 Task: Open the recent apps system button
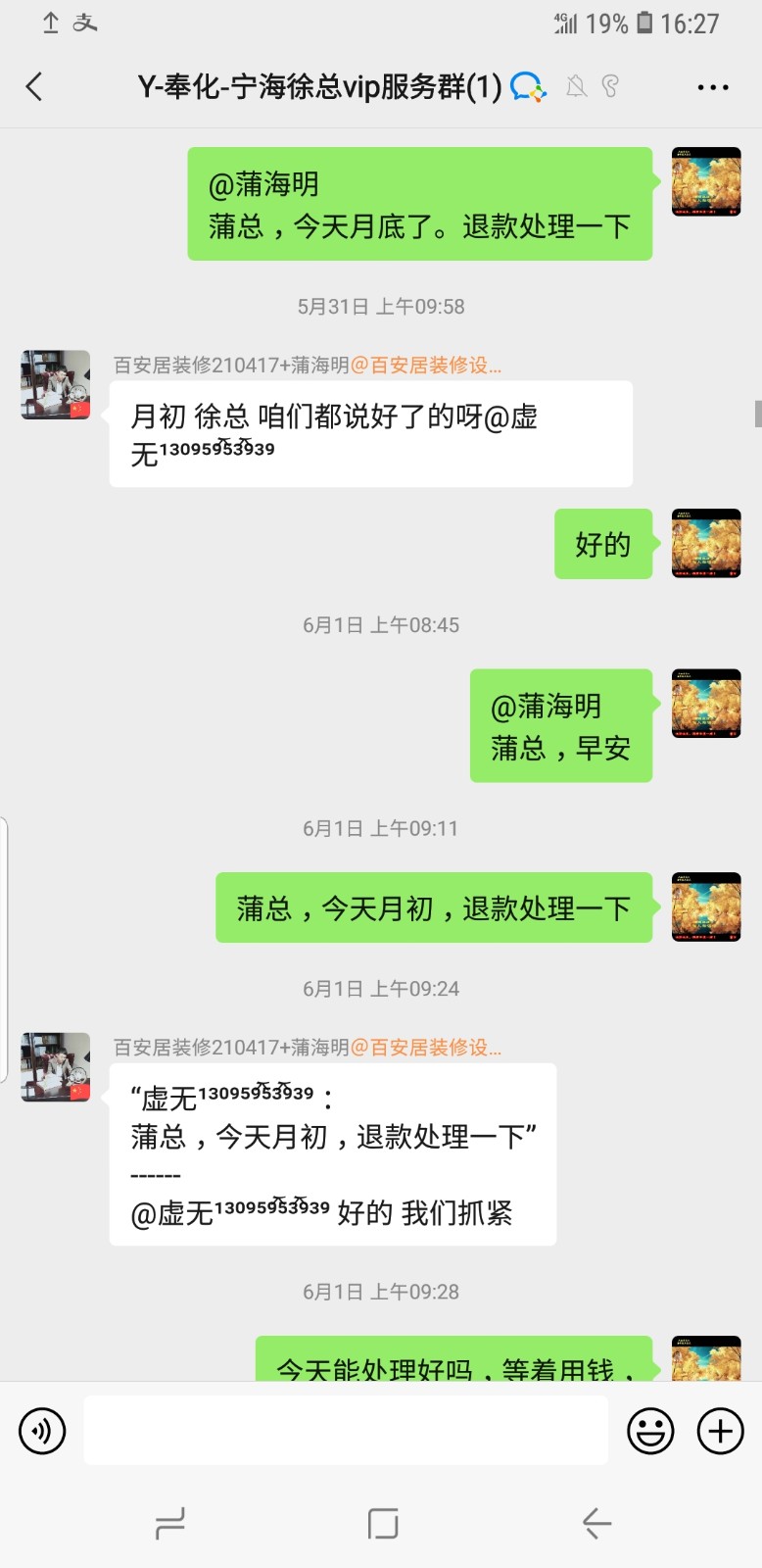pyautogui.click(x=170, y=1523)
